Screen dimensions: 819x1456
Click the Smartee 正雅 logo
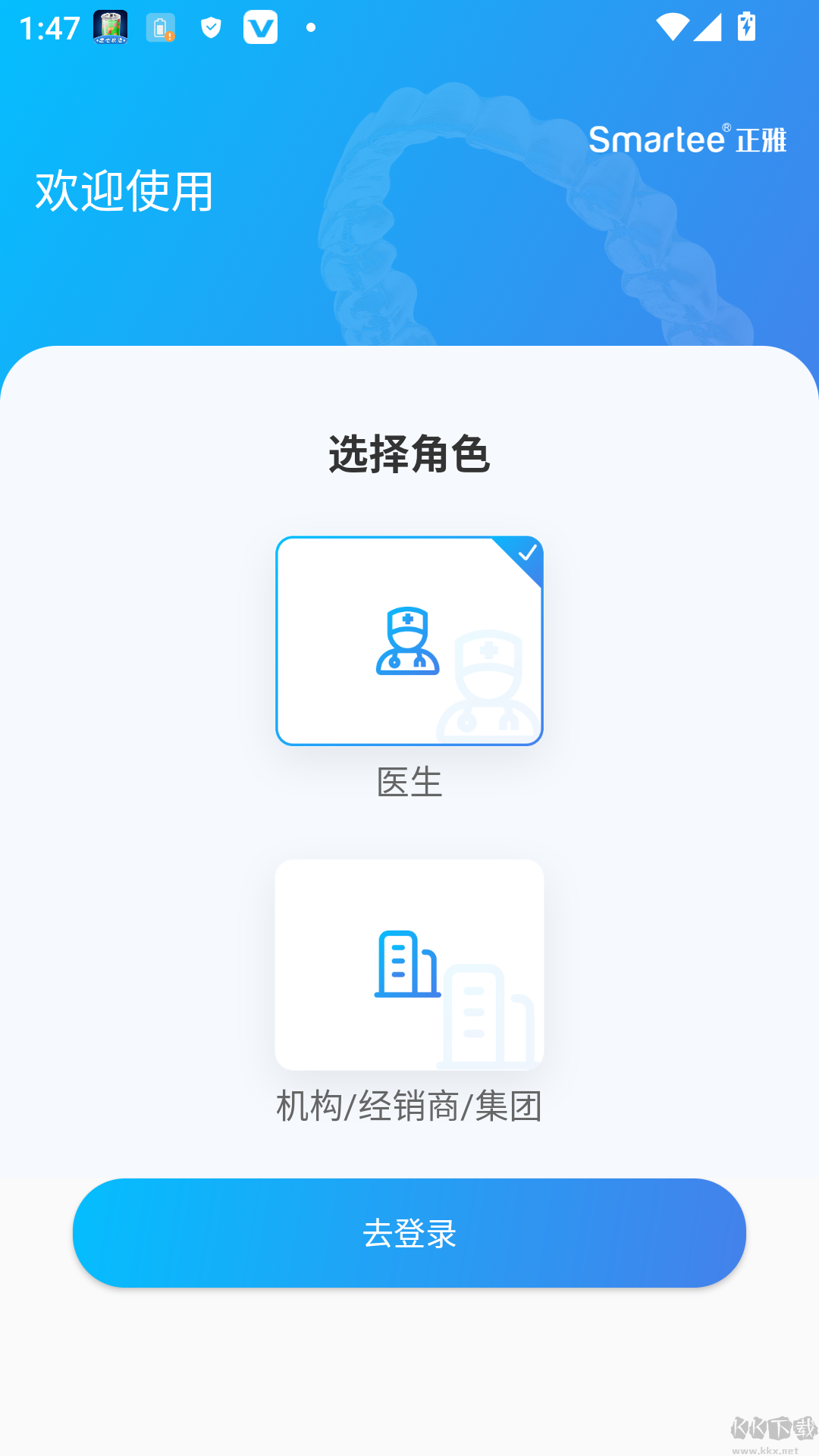(689, 138)
